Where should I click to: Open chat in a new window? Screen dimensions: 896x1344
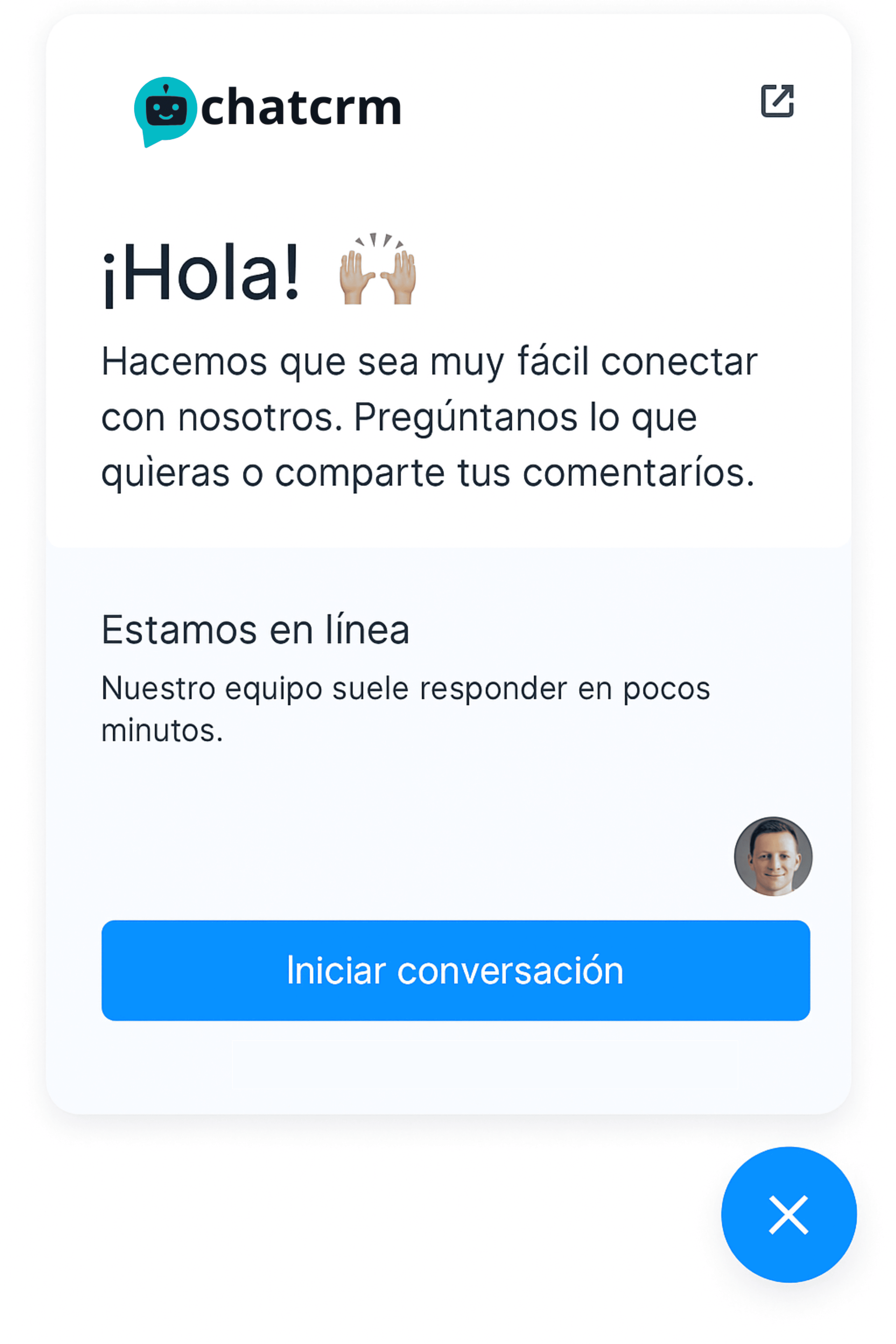(777, 101)
